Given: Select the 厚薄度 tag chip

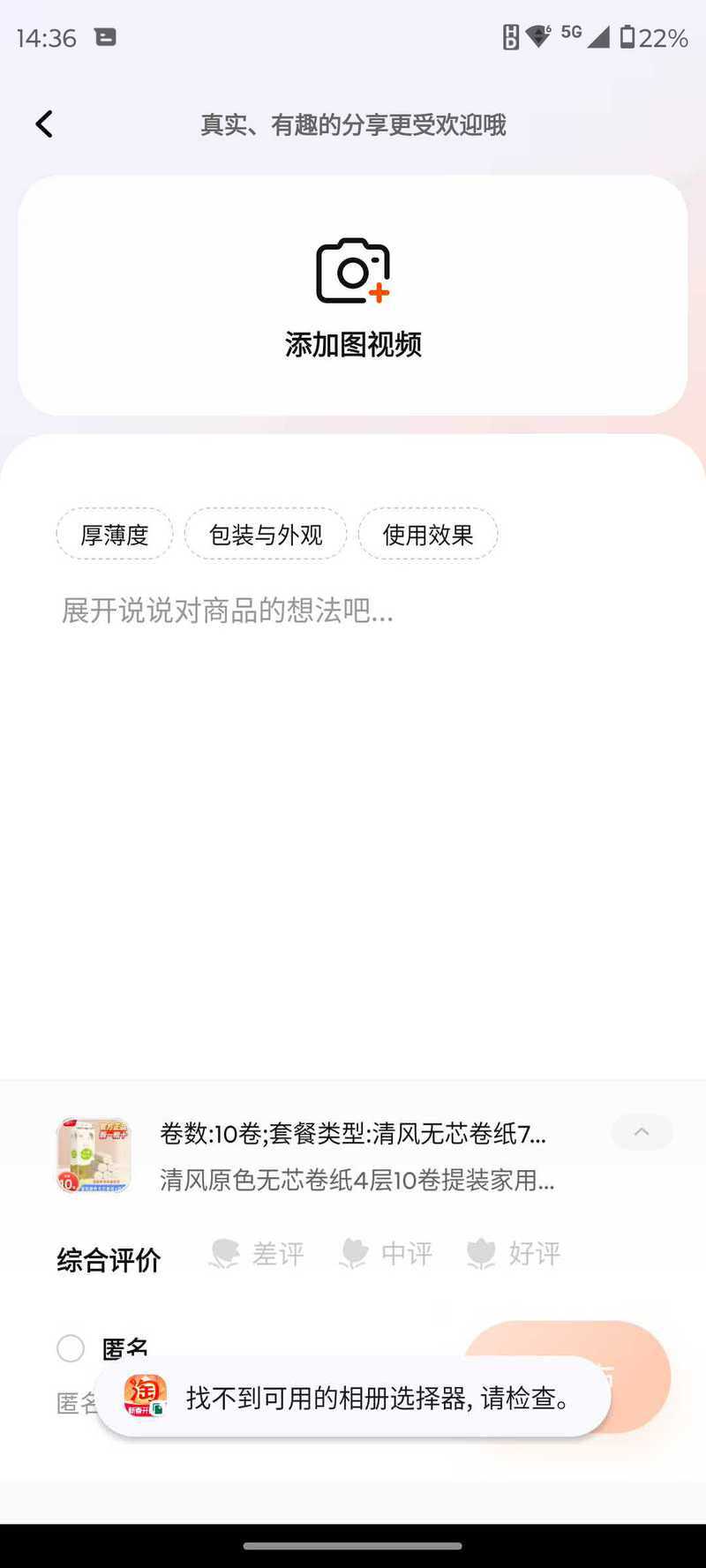Looking at the screenshot, I should 115,535.
